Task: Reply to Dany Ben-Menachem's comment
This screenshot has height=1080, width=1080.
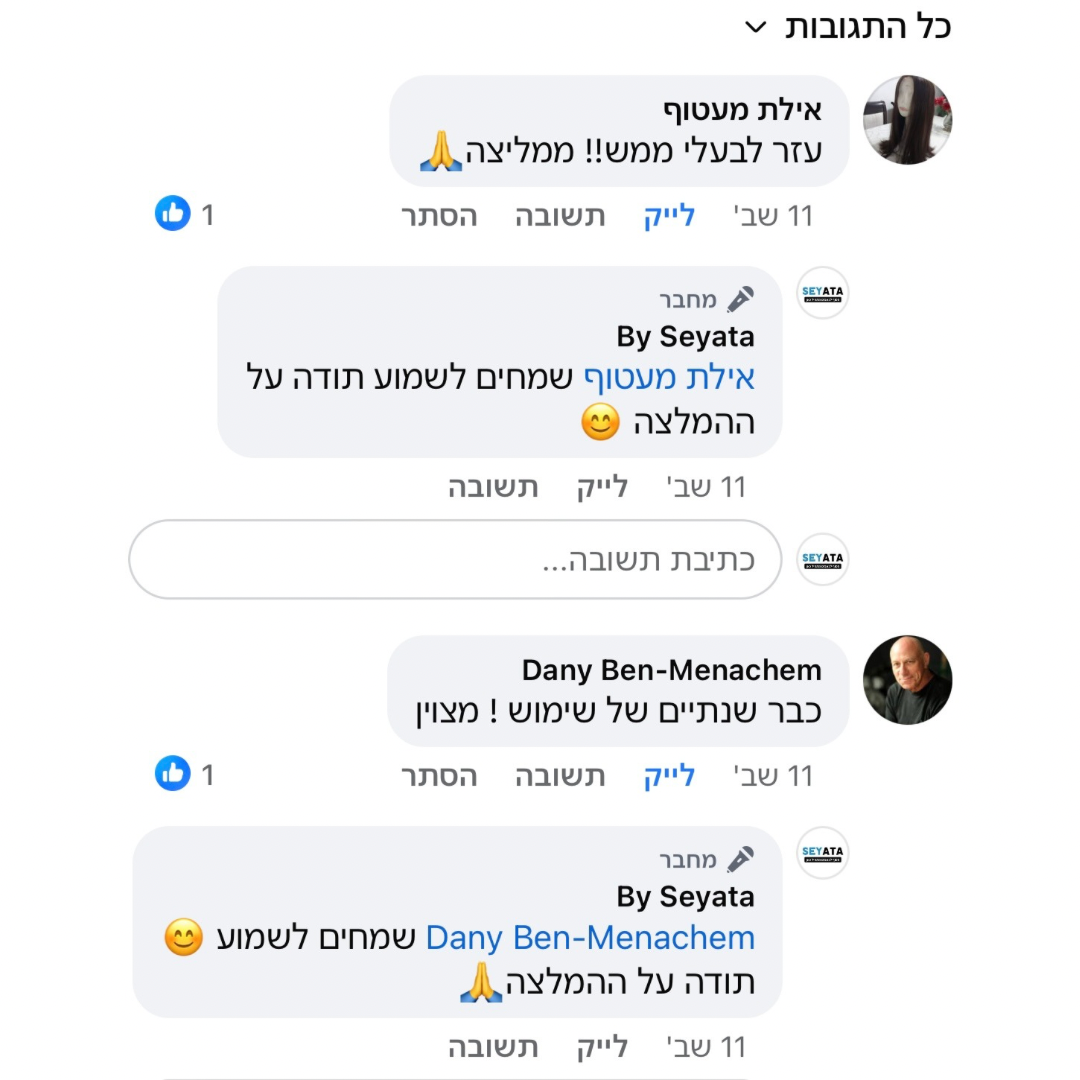Action: click(x=560, y=776)
